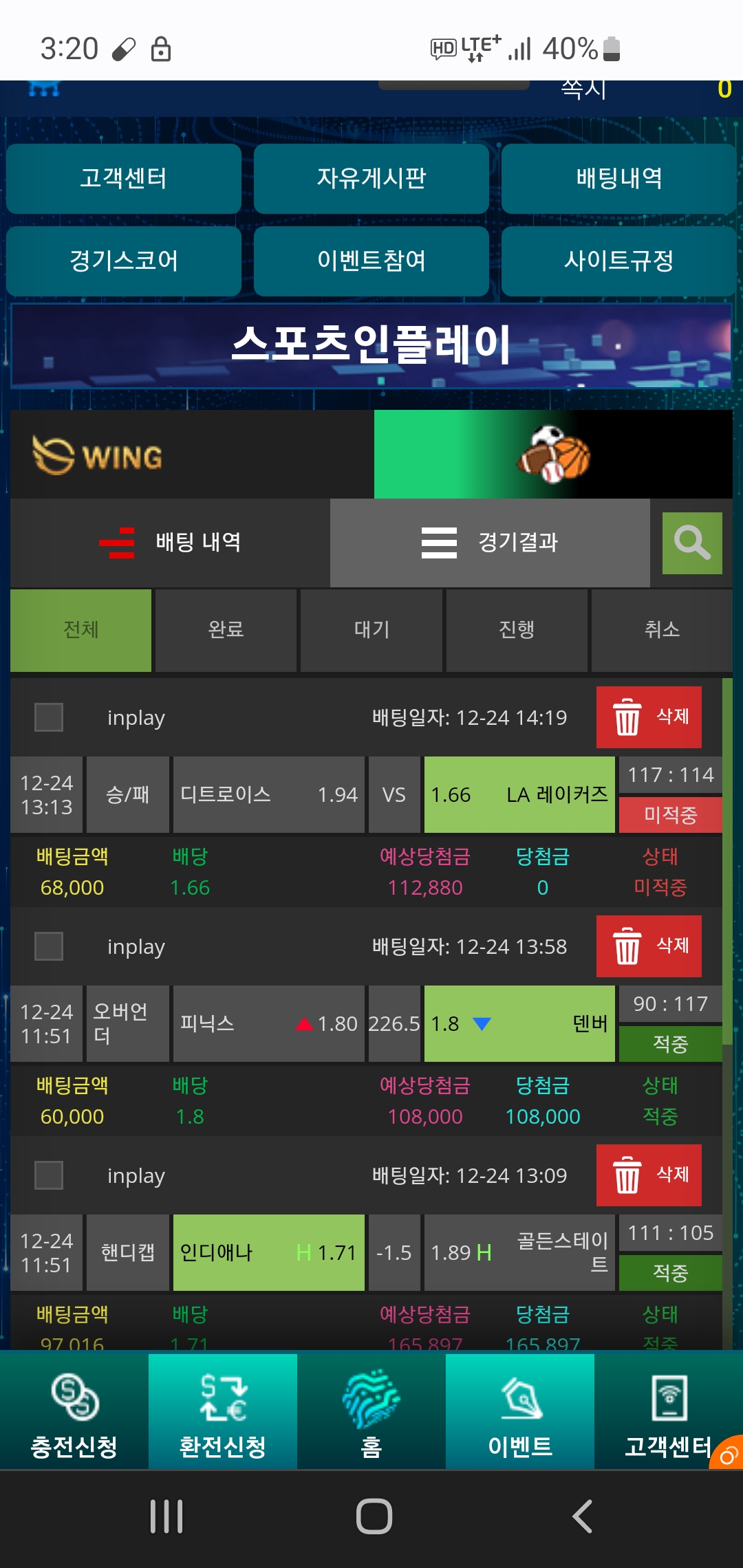The image size is (743, 1568).
Task: Select the 진행 filter tab
Action: [x=517, y=630]
